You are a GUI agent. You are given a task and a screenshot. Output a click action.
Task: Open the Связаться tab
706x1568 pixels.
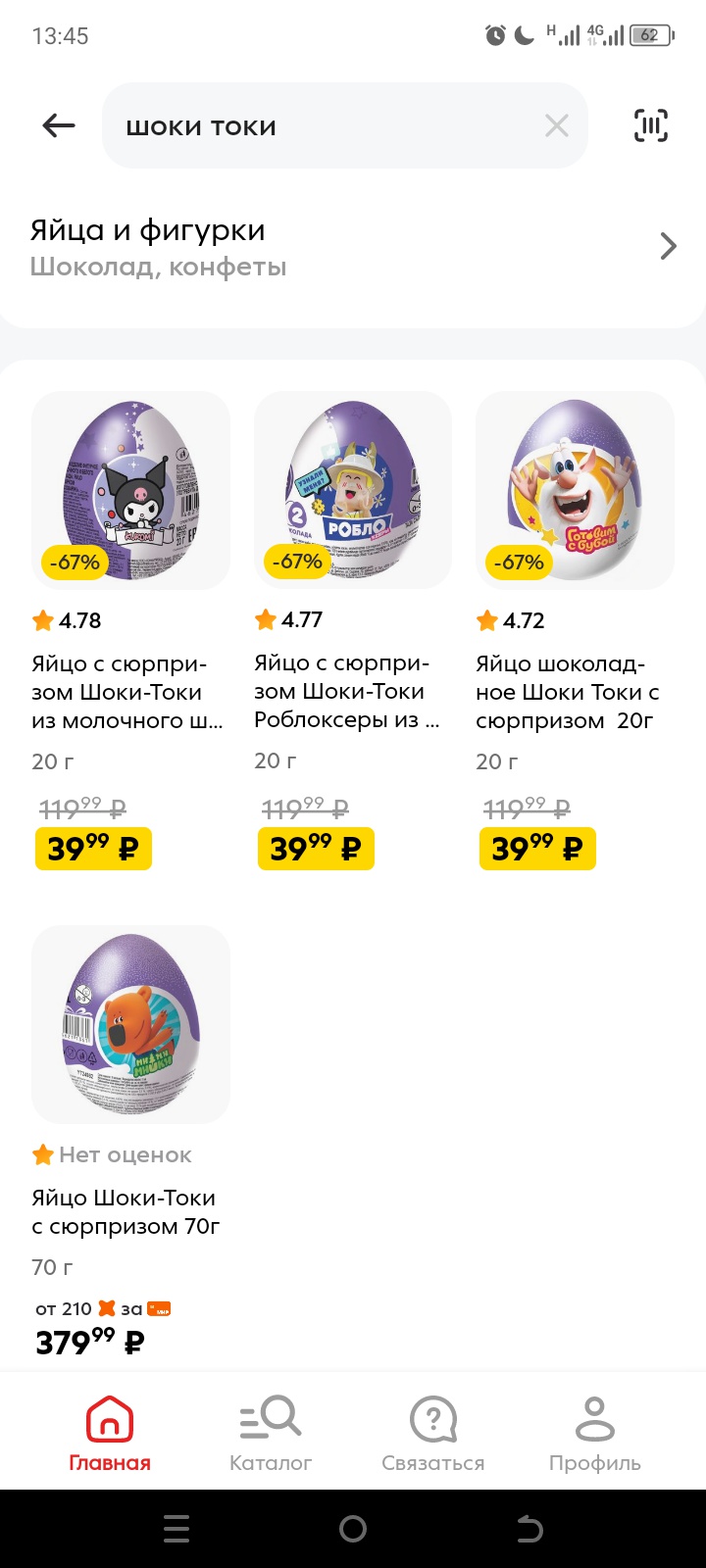click(x=432, y=1433)
